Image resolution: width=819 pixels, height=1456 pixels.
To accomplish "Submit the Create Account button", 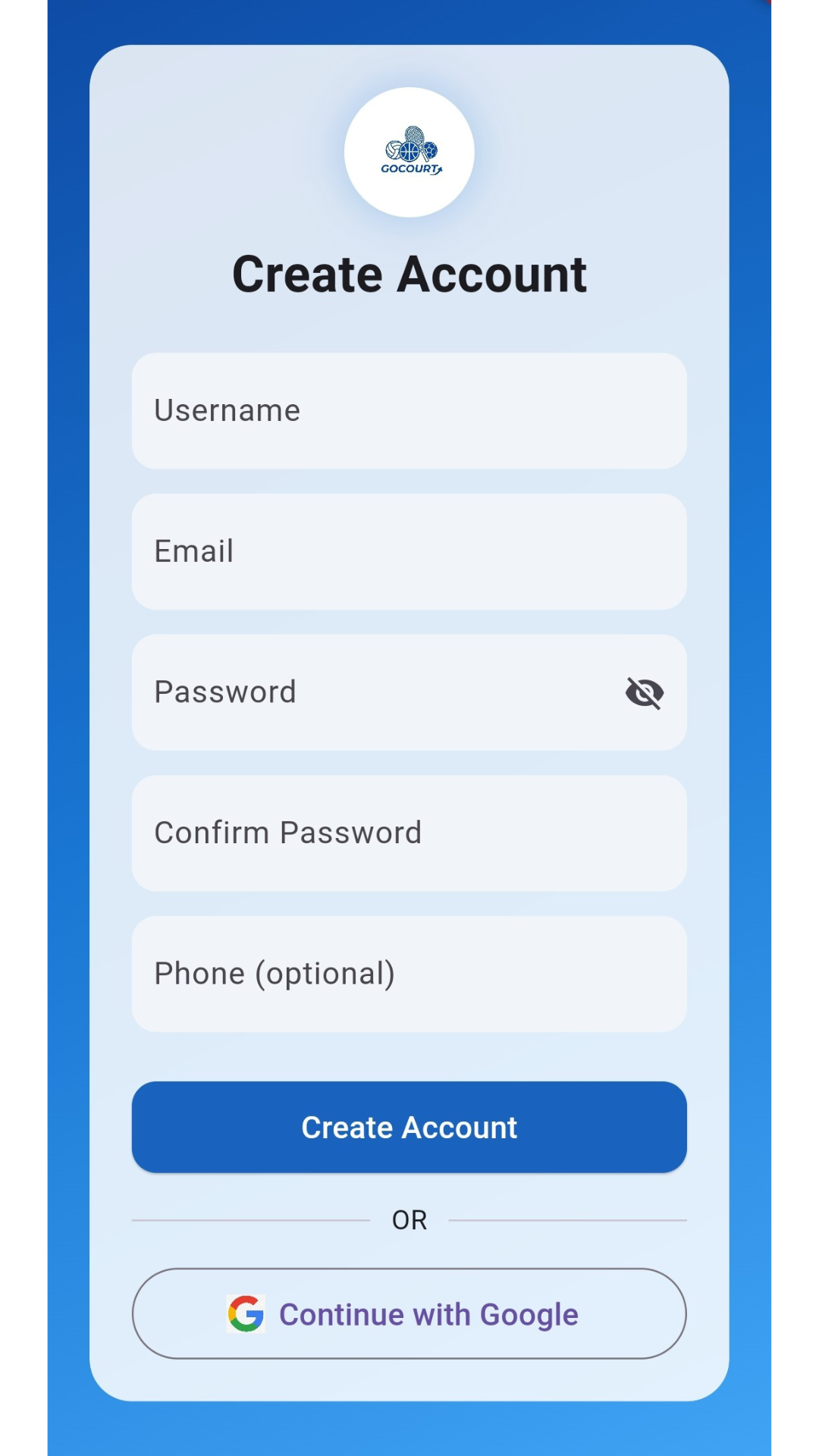I will [409, 1127].
